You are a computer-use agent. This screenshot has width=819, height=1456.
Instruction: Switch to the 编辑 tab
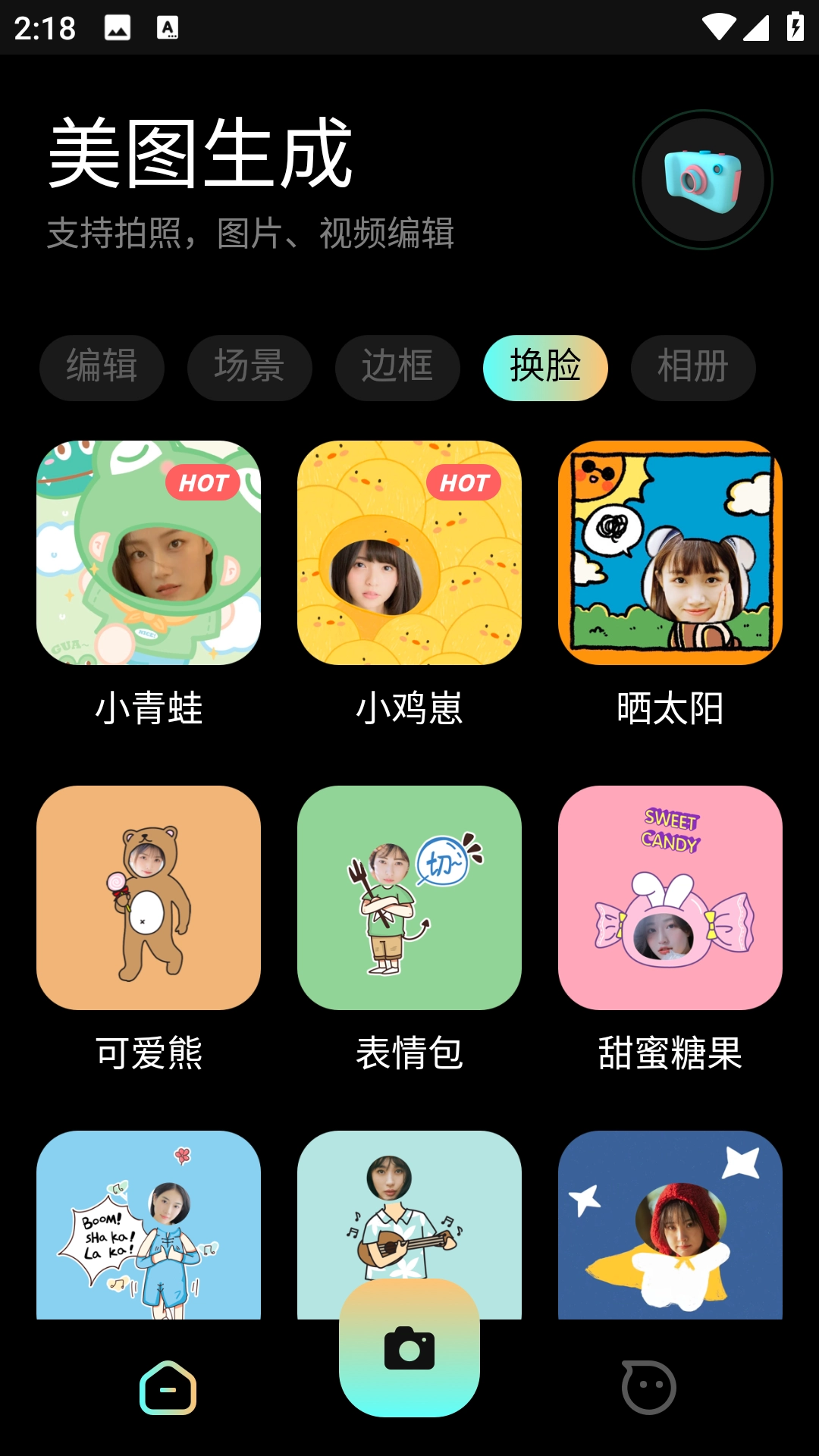coord(102,368)
